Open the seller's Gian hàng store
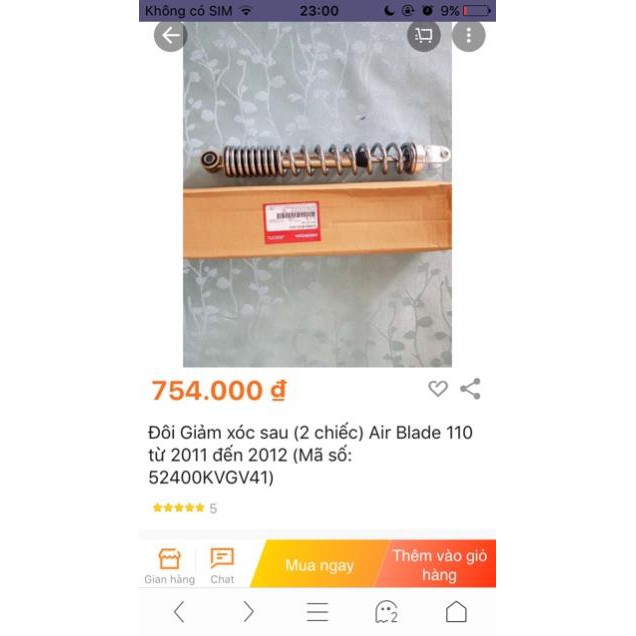The image size is (636, 636). point(169,565)
